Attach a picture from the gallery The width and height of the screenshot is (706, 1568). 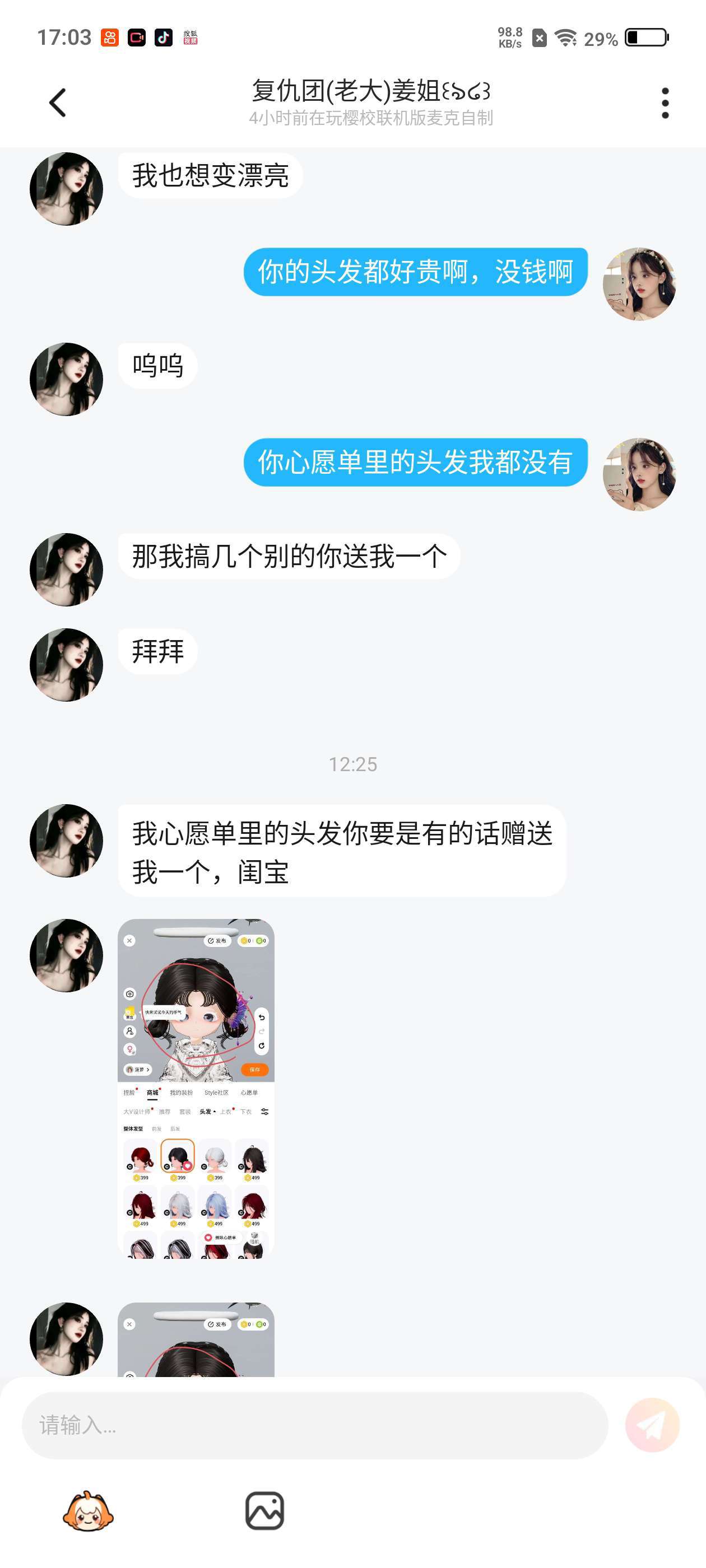tap(264, 1511)
